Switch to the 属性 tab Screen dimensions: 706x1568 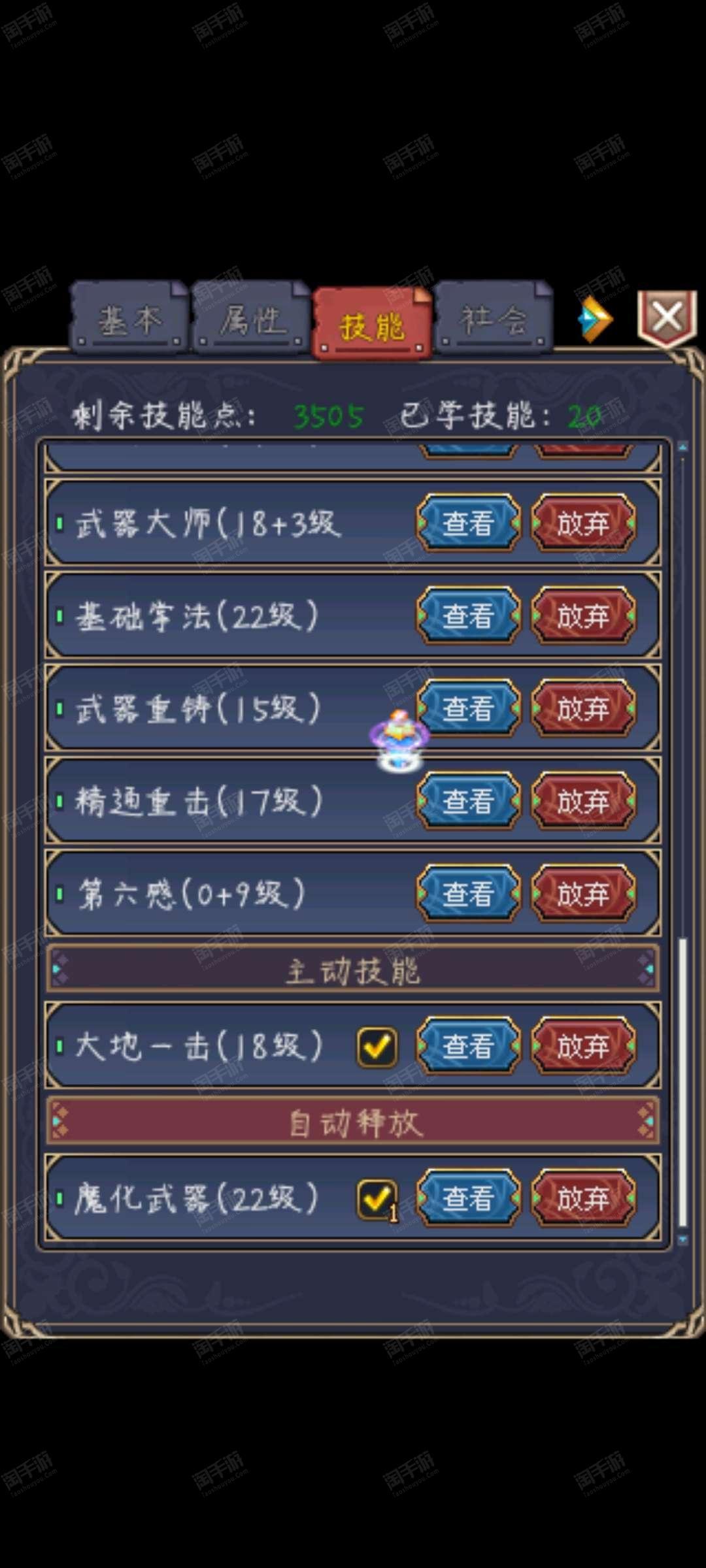[x=250, y=318]
